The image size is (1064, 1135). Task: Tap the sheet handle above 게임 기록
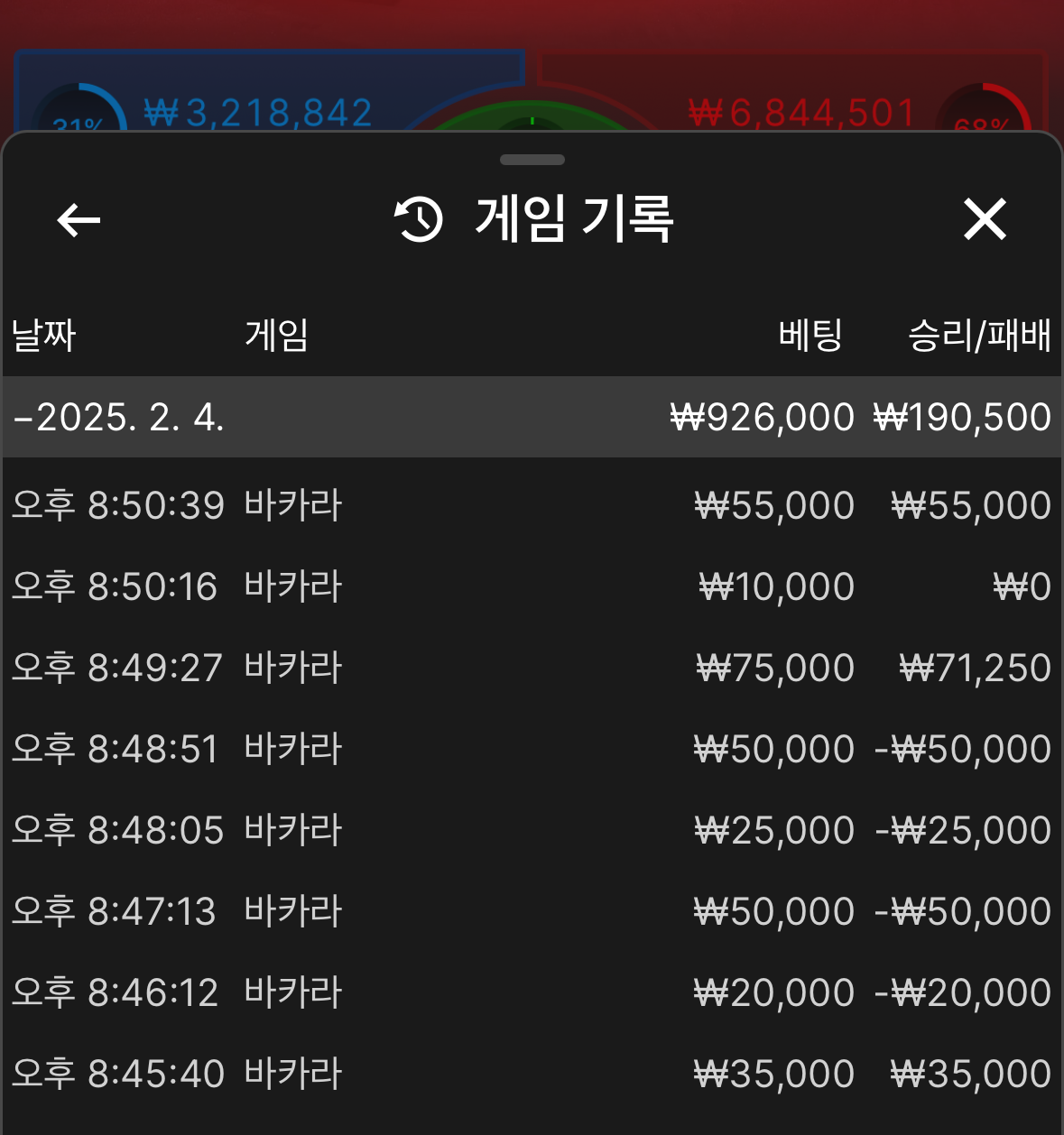532,160
